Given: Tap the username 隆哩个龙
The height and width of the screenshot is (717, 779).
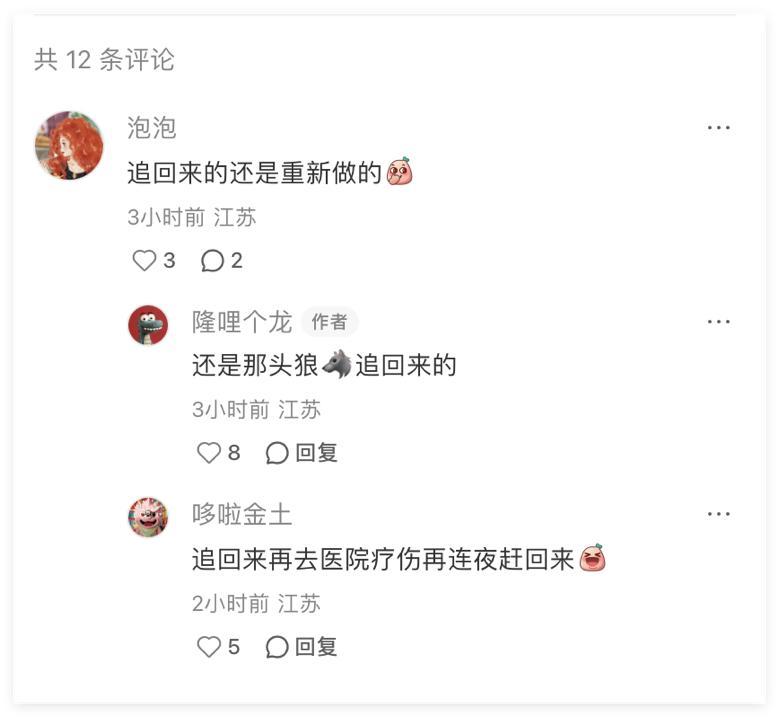Looking at the screenshot, I should [x=242, y=322].
